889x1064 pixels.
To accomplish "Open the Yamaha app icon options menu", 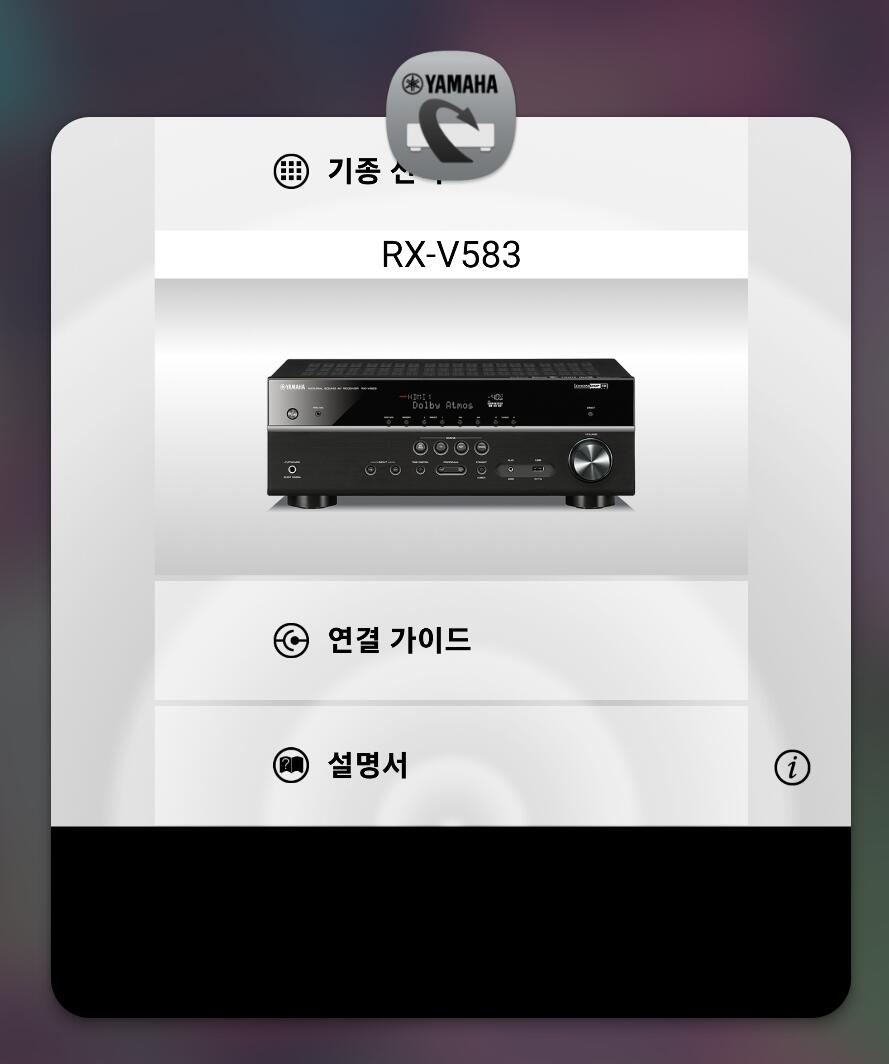I will point(450,108).
